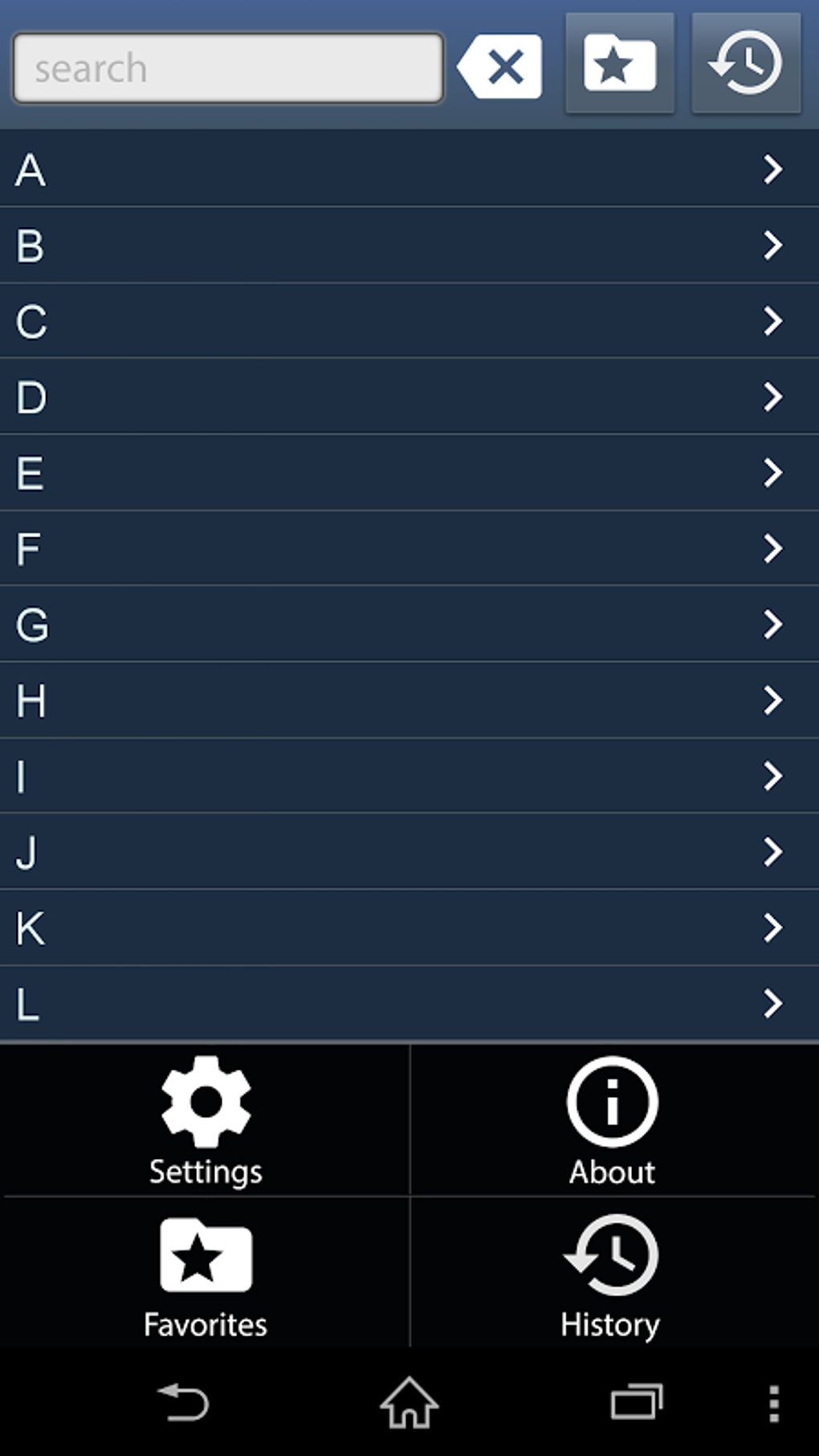This screenshot has height=1456, width=819.
Task: Open history clock icon in top toolbar
Action: pos(746,63)
